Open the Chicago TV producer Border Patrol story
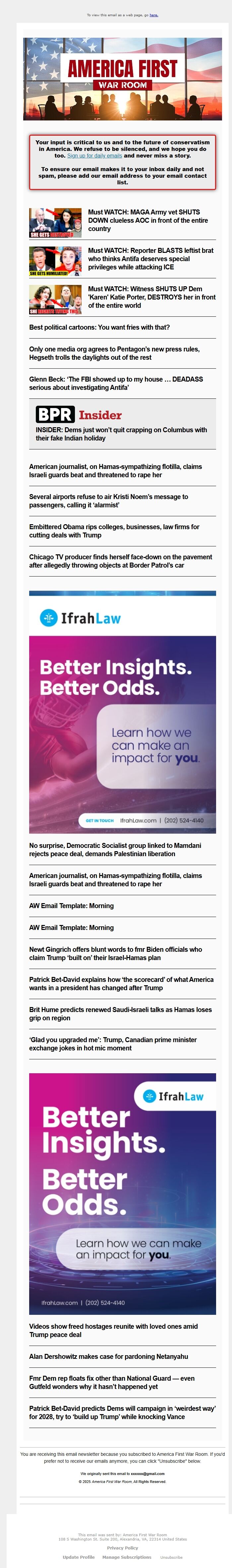Viewport: 232px width, 1568px height. tap(121, 561)
